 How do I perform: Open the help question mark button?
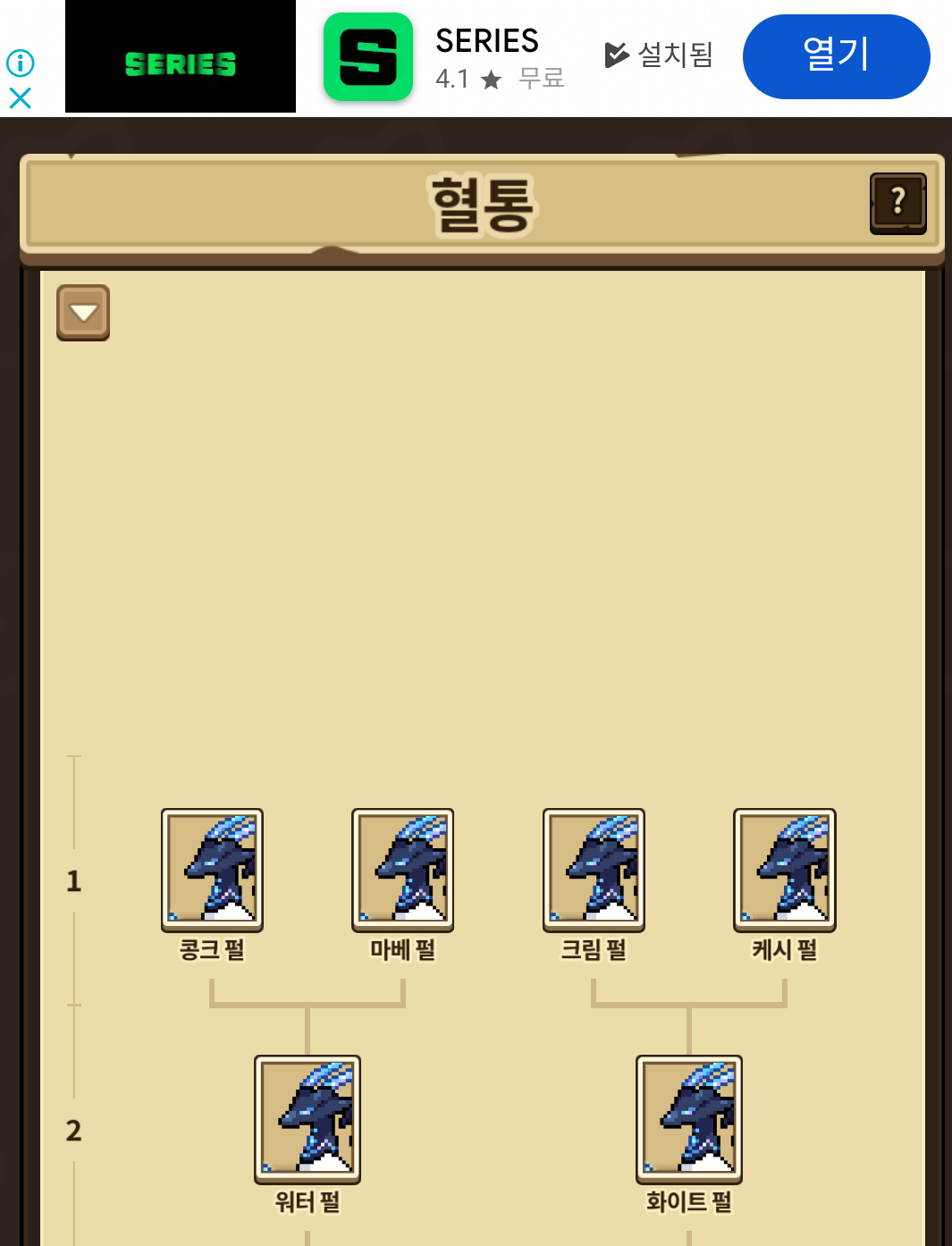pyautogui.click(x=897, y=203)
